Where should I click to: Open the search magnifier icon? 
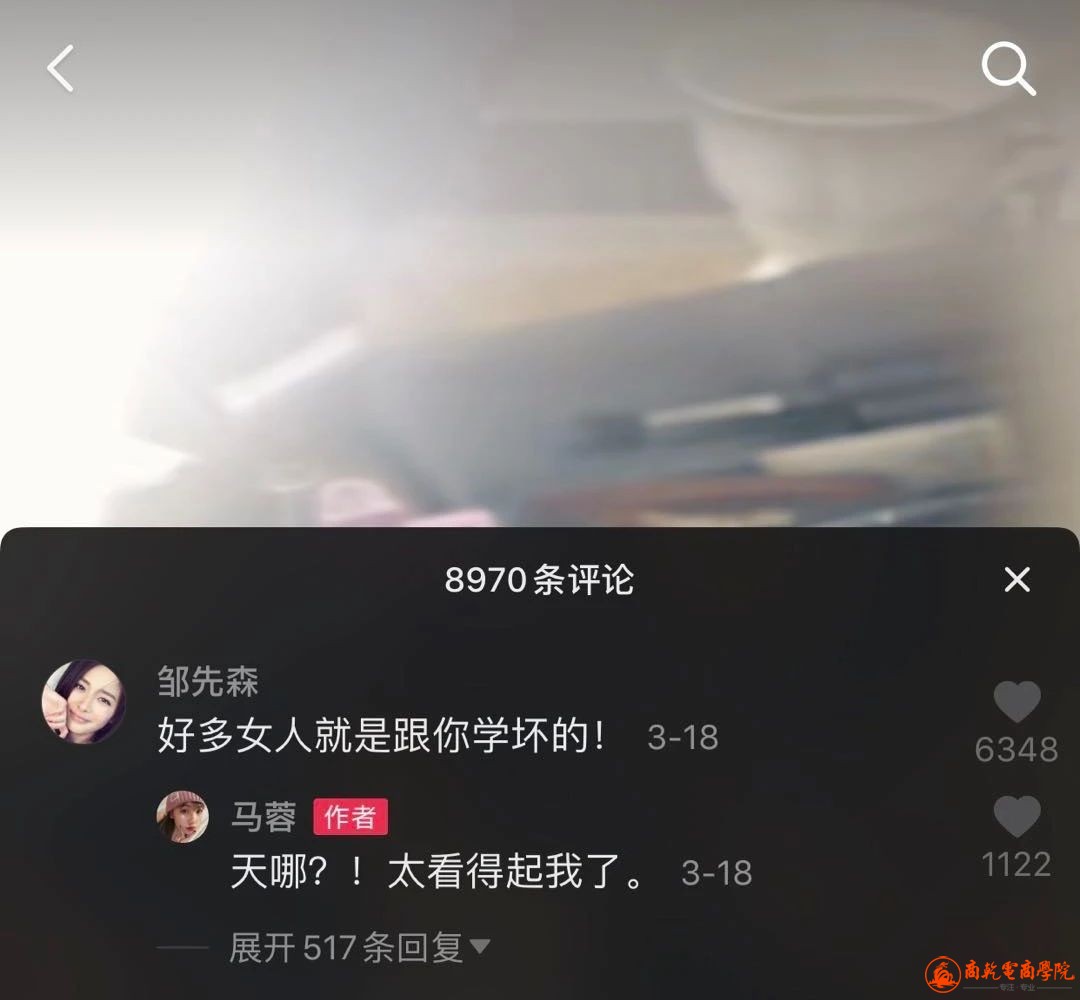1007,69
